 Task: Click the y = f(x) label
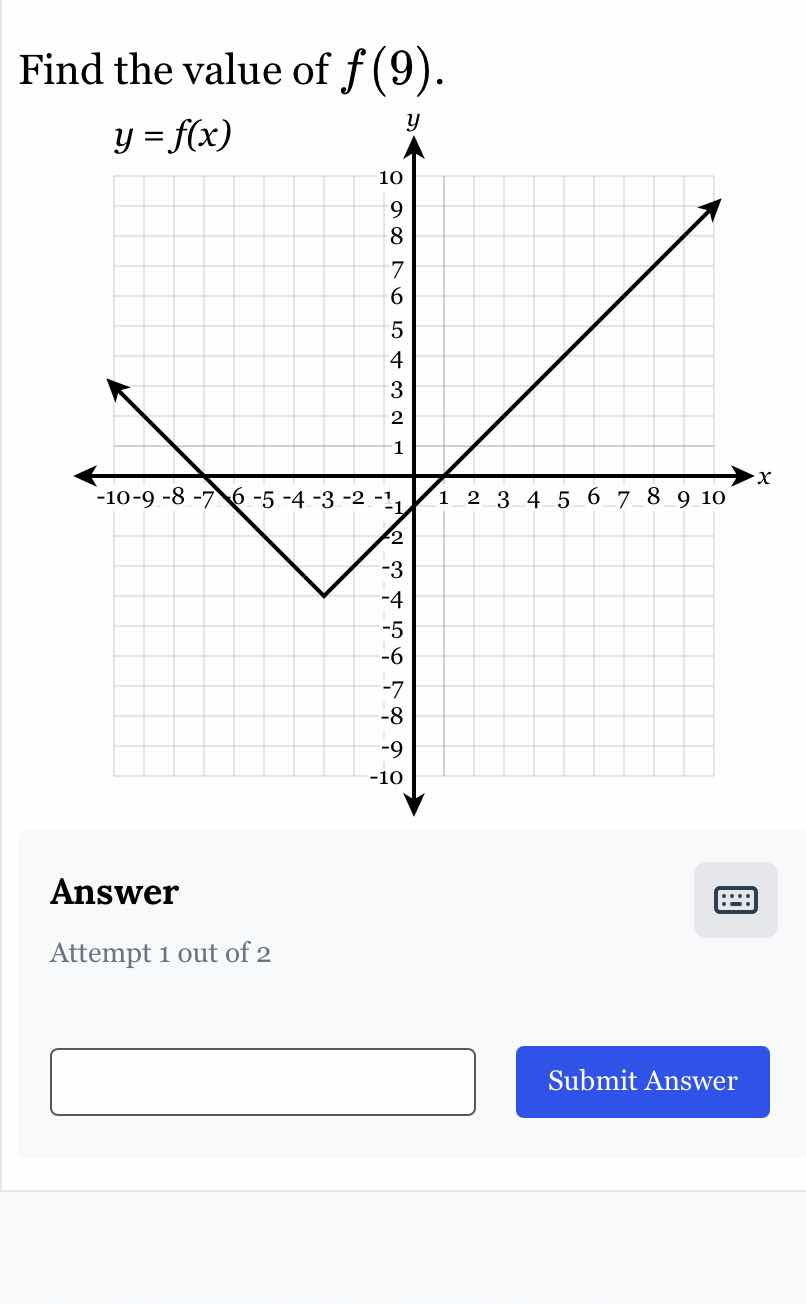(x=172, y=135)
